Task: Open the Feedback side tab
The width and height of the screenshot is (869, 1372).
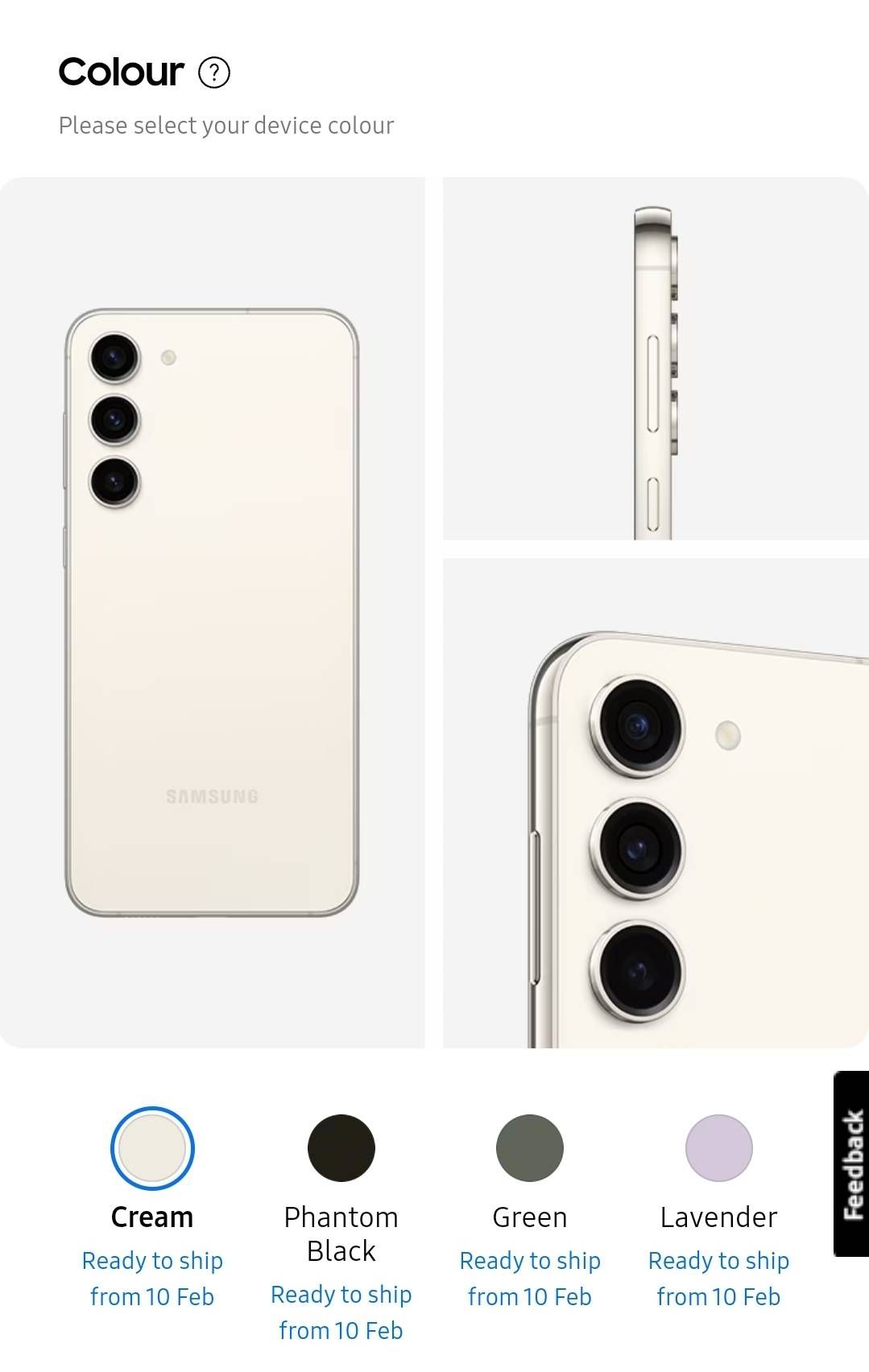Action: 851,1163
